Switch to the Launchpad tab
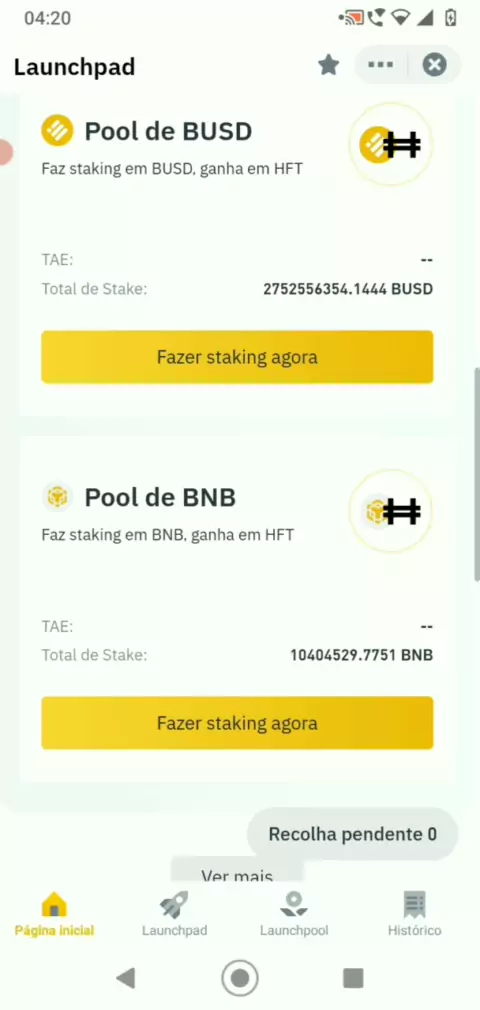Viewport: 480px width, 1010px height. [x=175, y=913]
